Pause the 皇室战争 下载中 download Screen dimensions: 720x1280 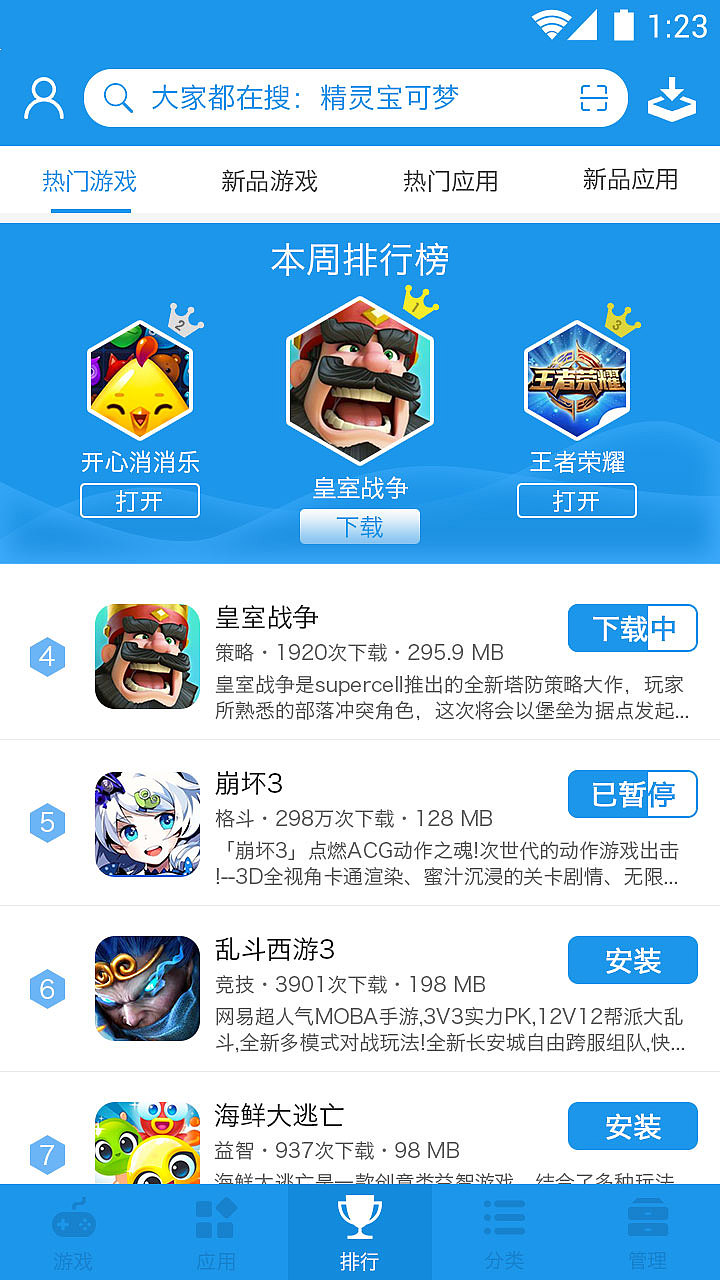pyautogui.click(x=632, y=628)
